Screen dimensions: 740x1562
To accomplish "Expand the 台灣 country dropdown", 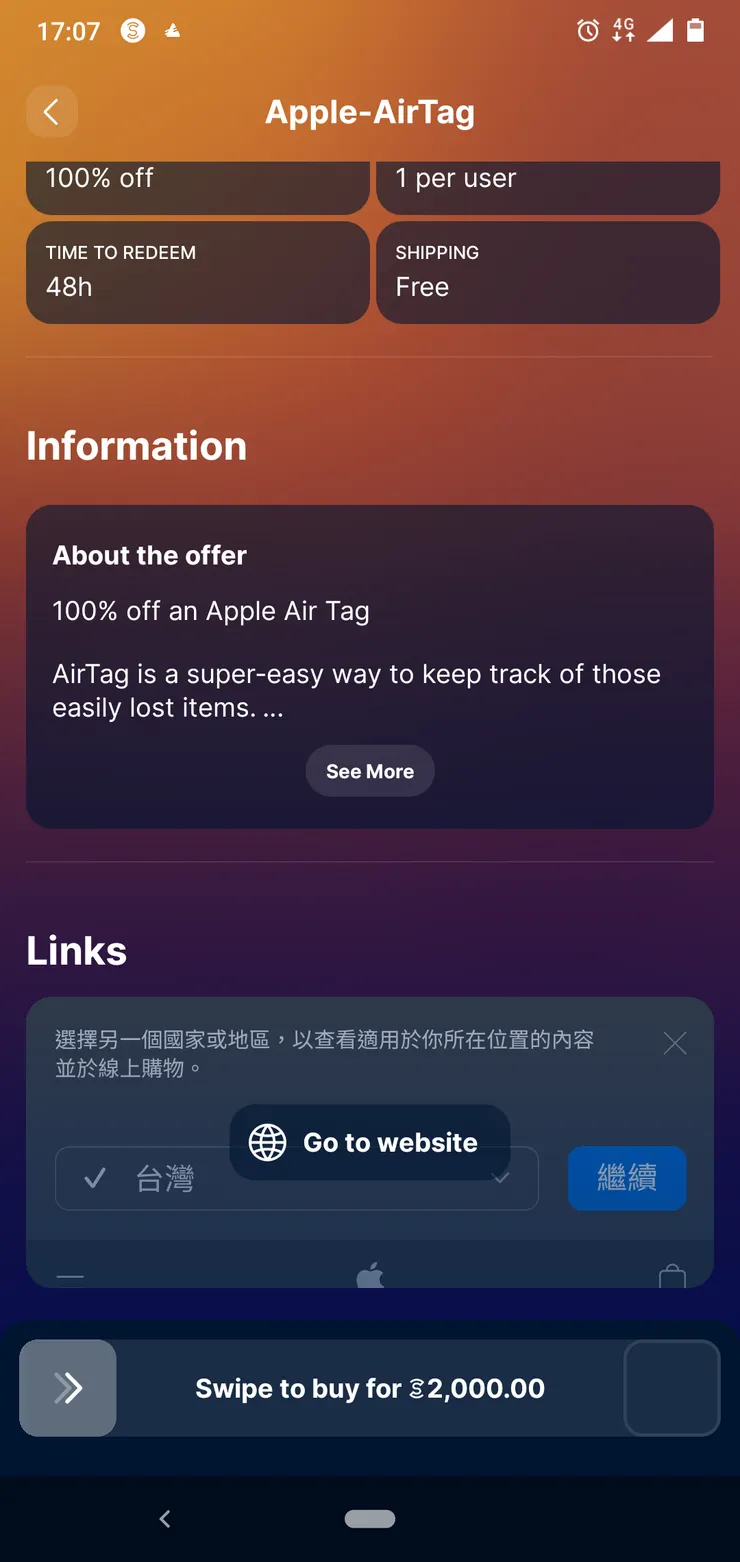I will click(502, 1179).
